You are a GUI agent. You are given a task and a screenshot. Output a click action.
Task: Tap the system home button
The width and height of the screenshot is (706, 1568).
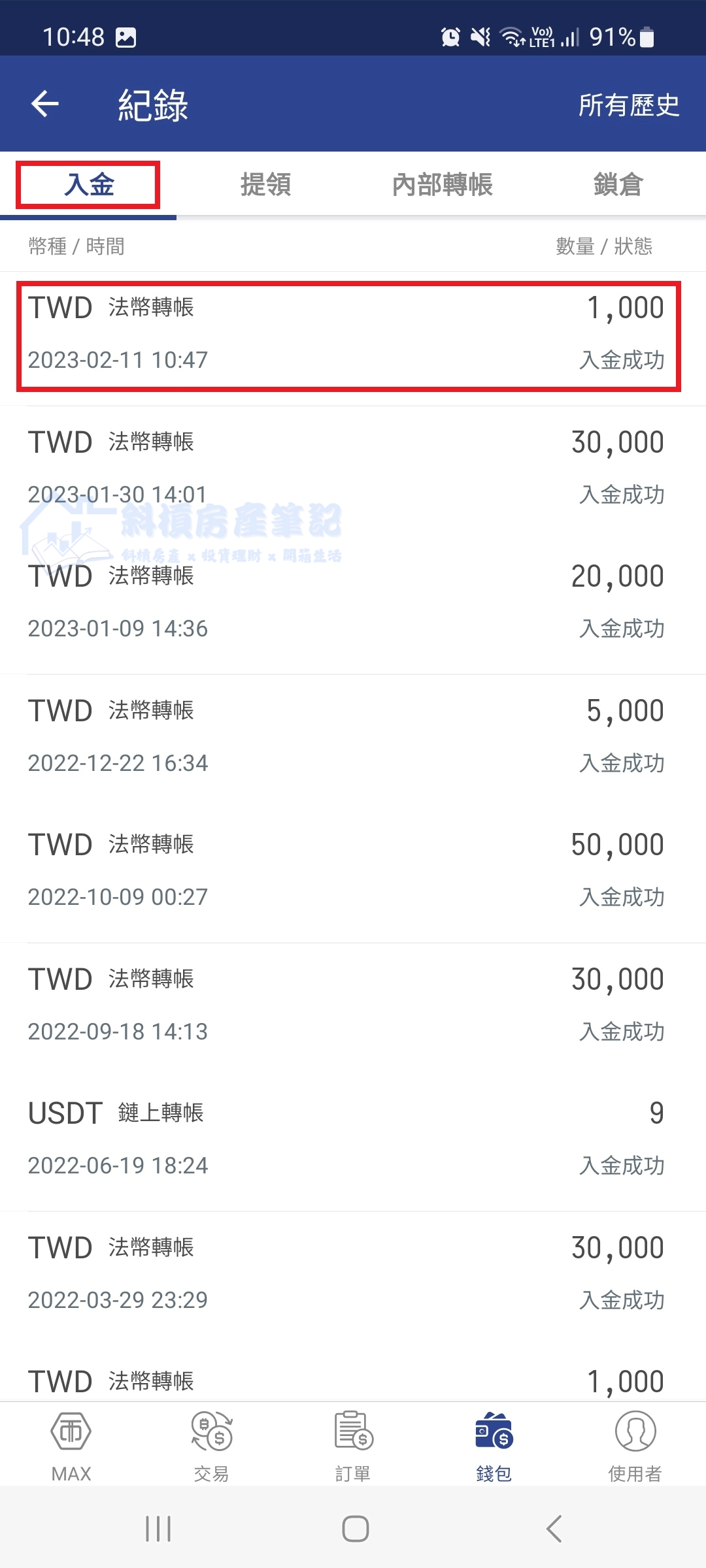(x=355, y=1529)
